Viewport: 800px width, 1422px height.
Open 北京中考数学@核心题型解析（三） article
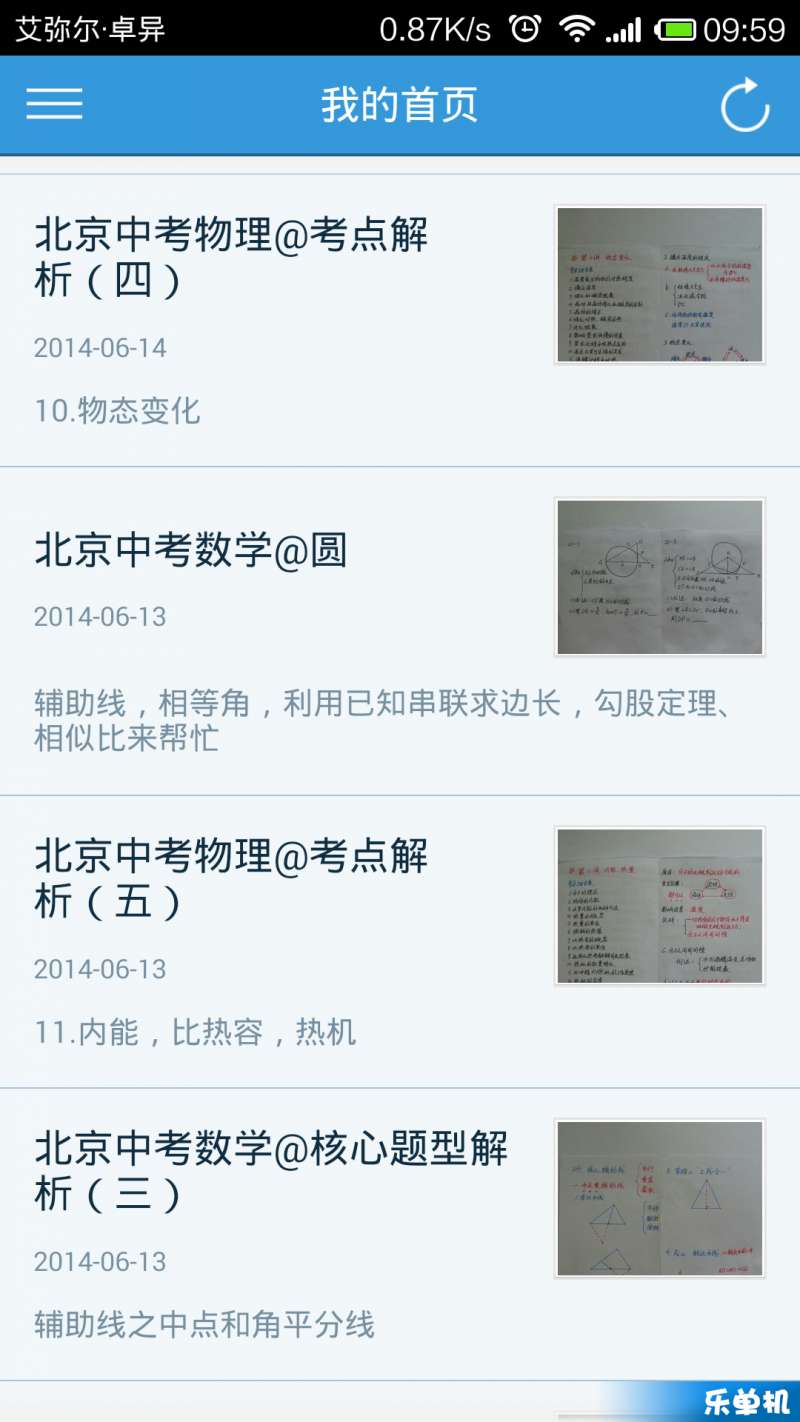(400, 1235)
